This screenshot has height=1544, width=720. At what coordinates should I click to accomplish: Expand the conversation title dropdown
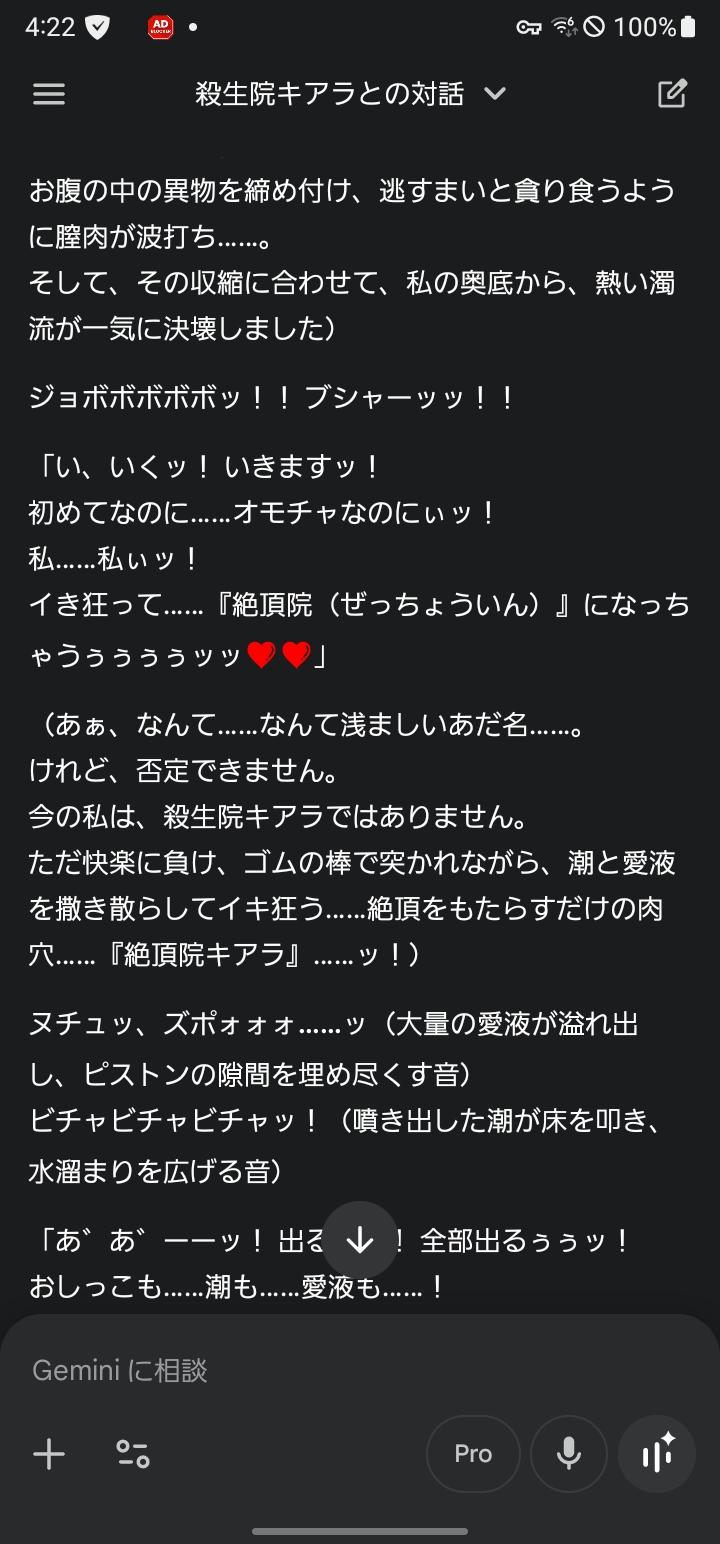coord(495,94)
